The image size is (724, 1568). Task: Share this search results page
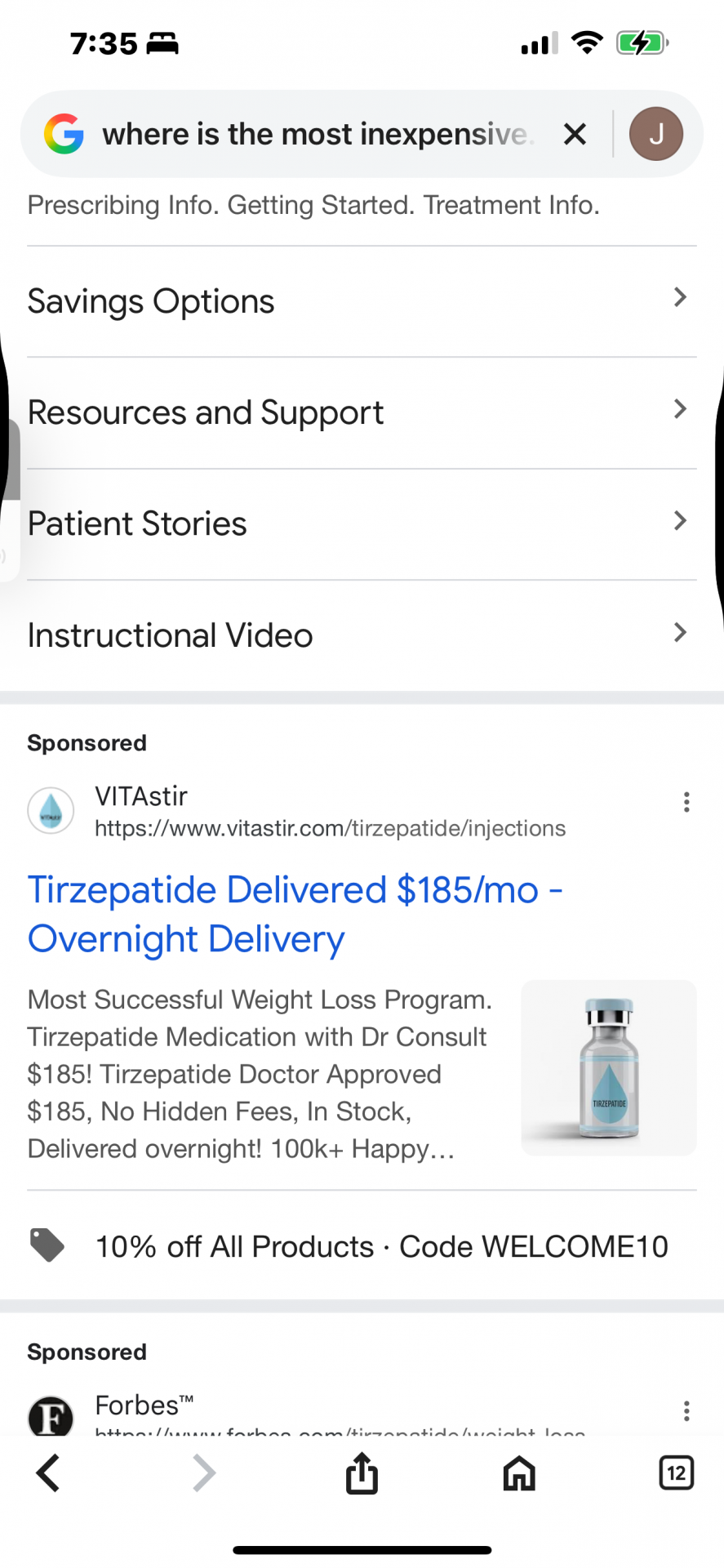(x=362, y=1473)
